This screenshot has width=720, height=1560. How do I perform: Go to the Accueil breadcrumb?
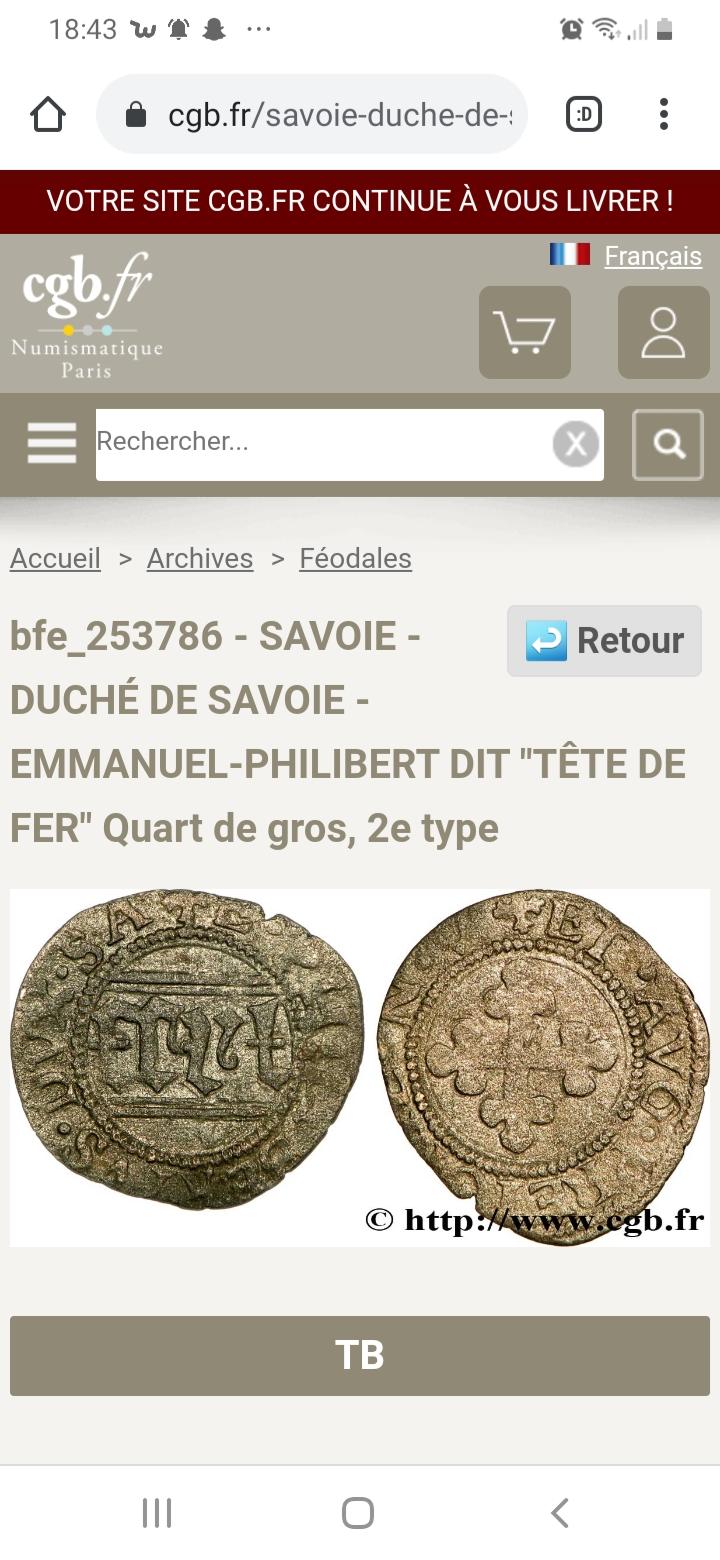[55, 558]
